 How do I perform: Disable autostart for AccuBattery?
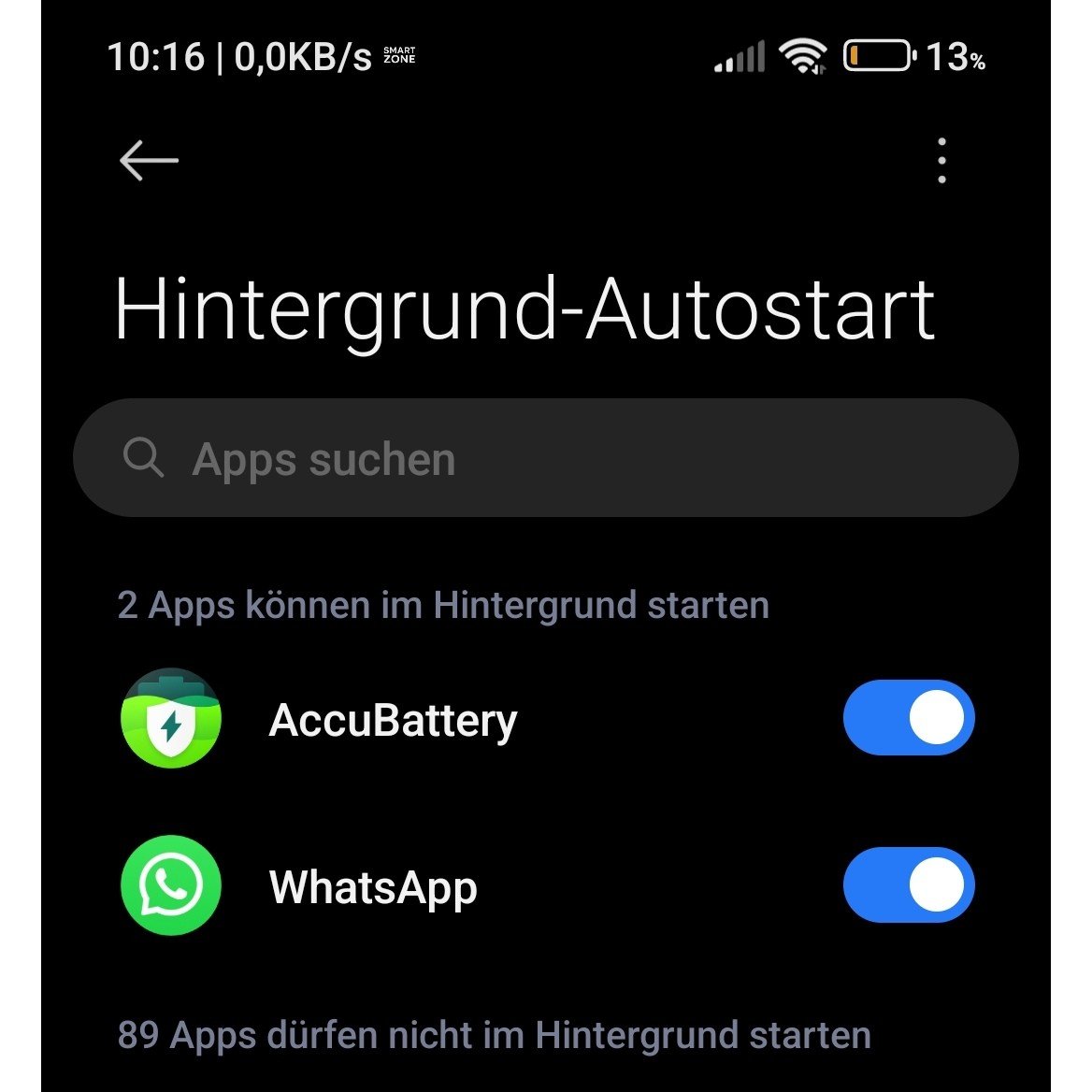(x=908, y=718)
